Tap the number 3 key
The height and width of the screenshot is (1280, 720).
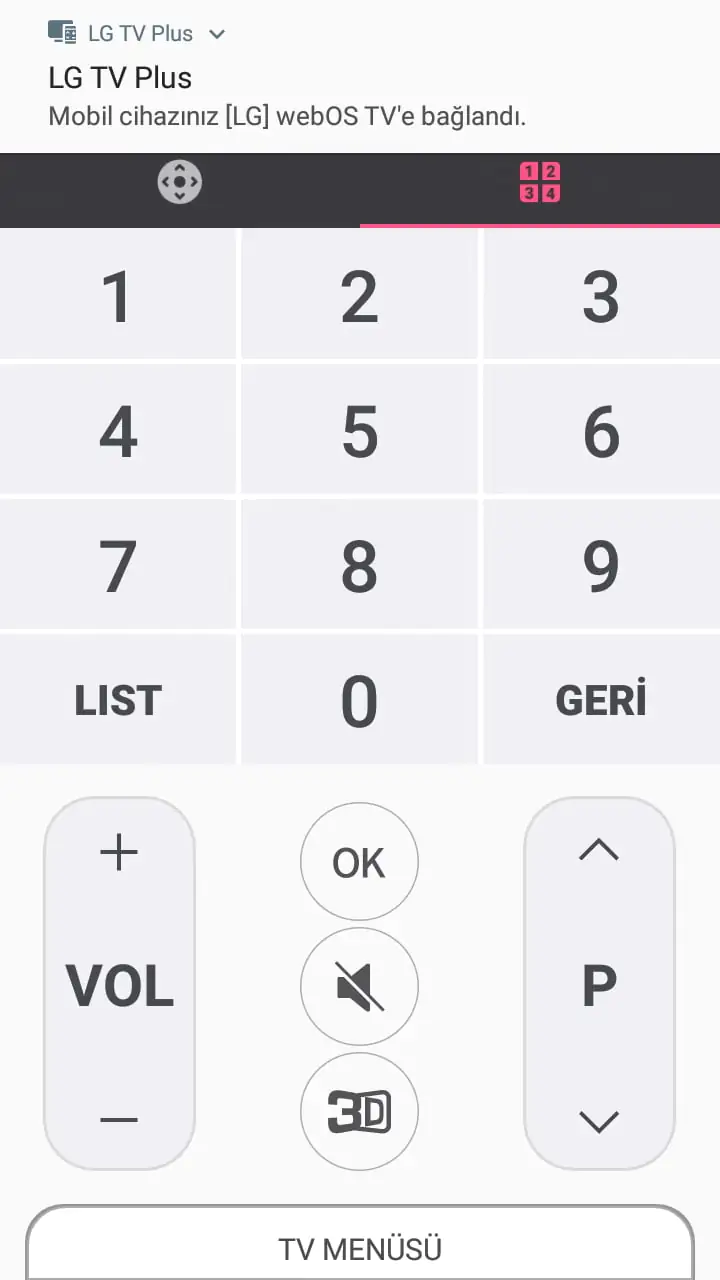(x=601, y=296)
